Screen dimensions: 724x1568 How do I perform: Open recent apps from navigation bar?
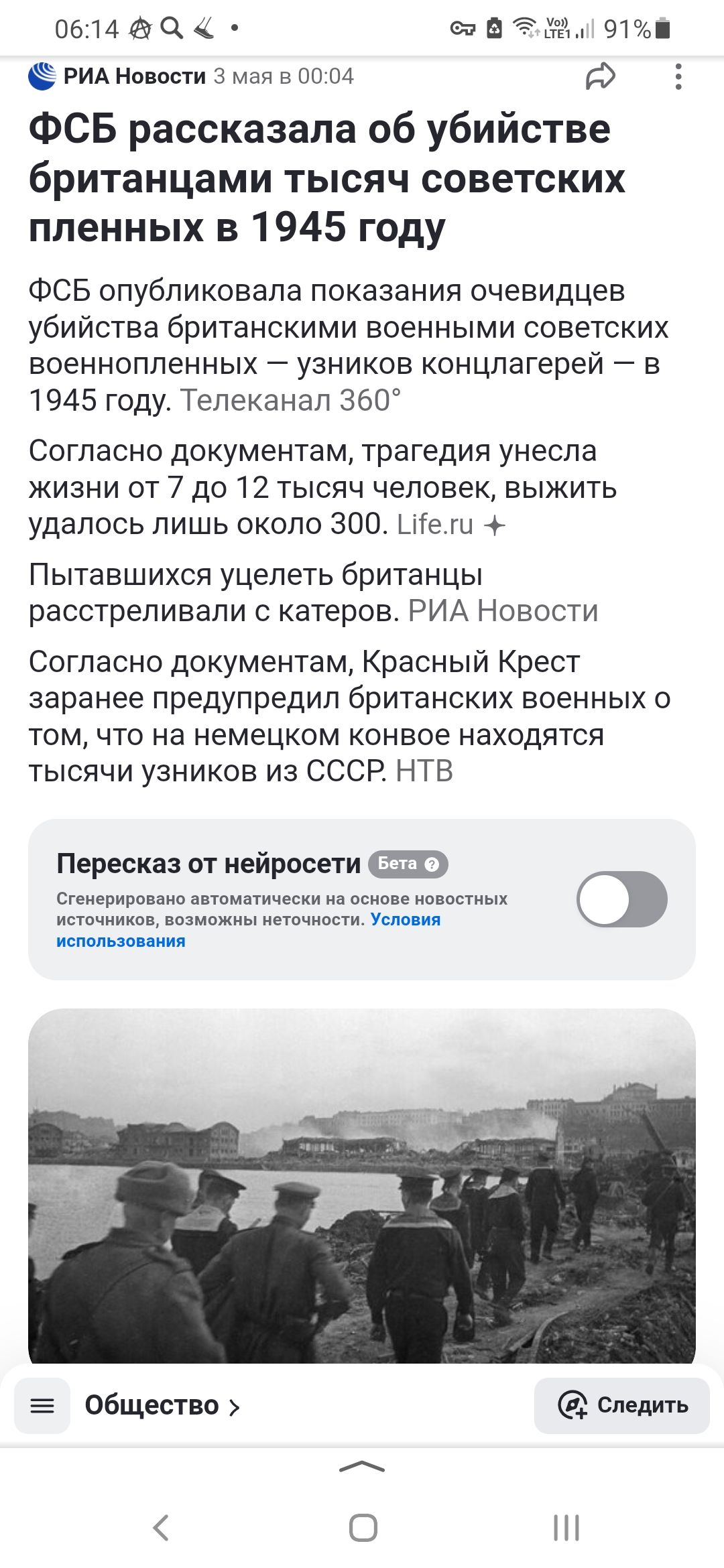click(566, 1528)
